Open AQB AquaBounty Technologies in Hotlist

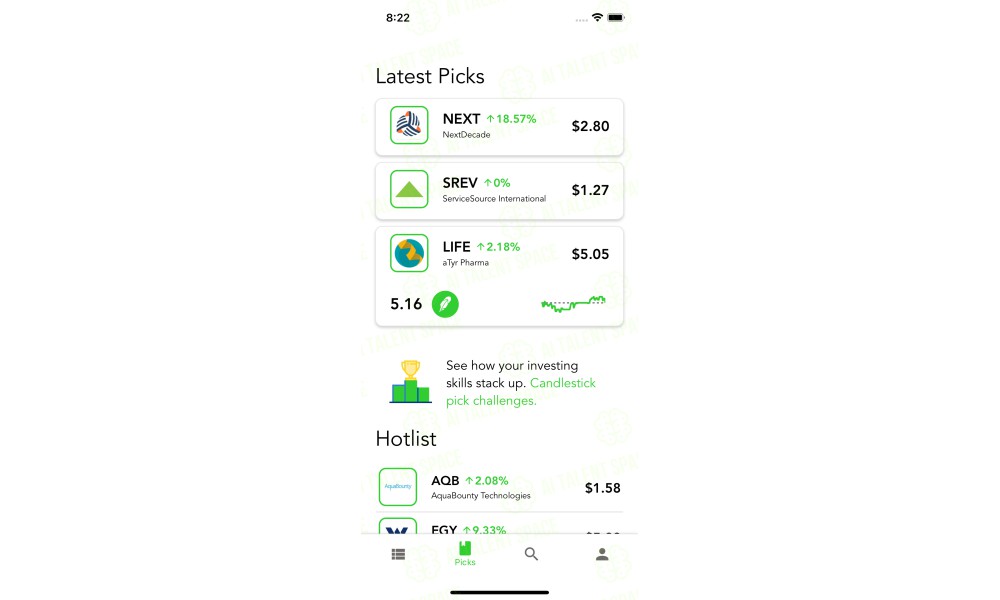pos(499,487)
